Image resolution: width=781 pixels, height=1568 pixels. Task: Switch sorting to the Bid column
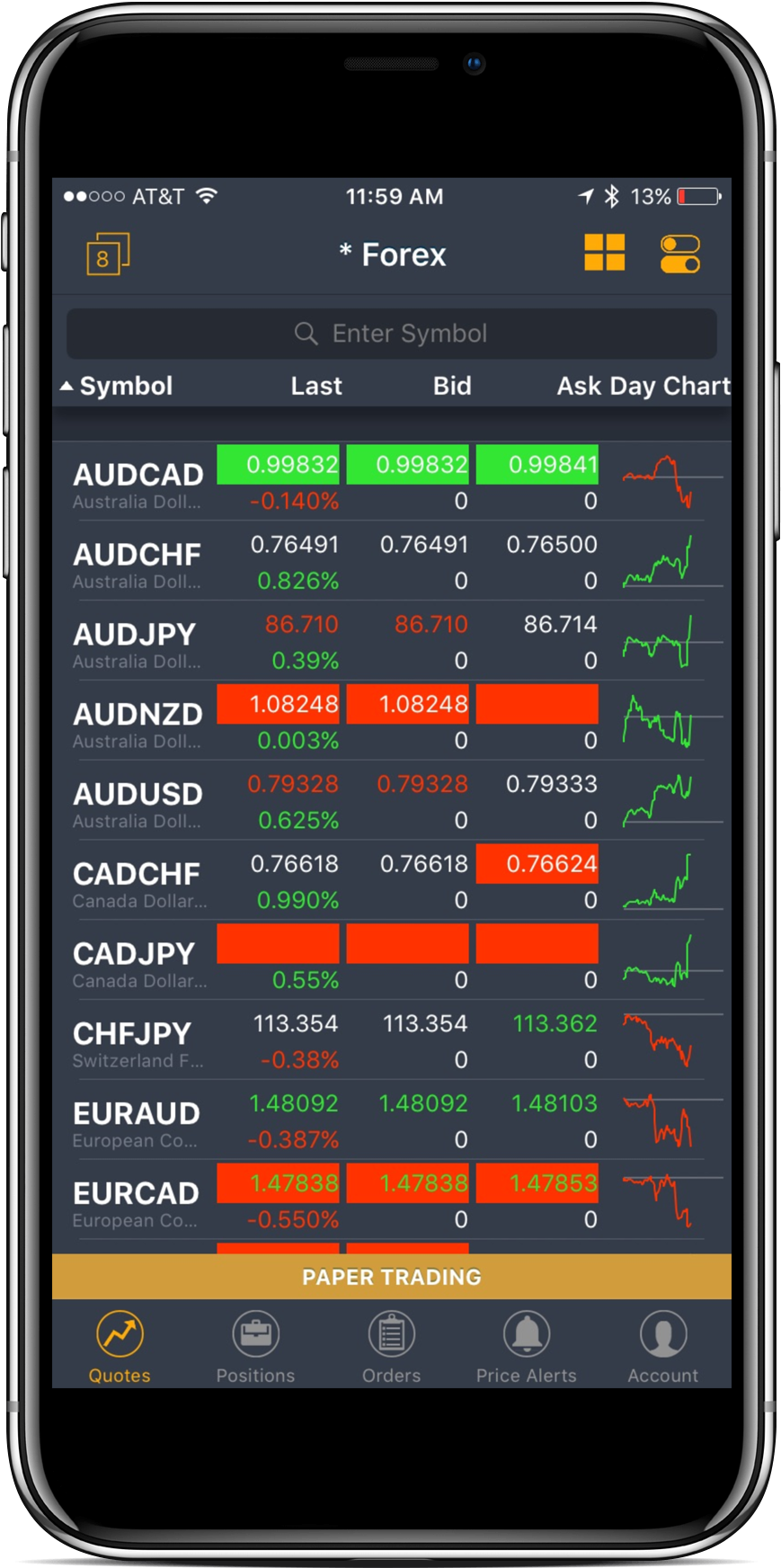point(450,386)
